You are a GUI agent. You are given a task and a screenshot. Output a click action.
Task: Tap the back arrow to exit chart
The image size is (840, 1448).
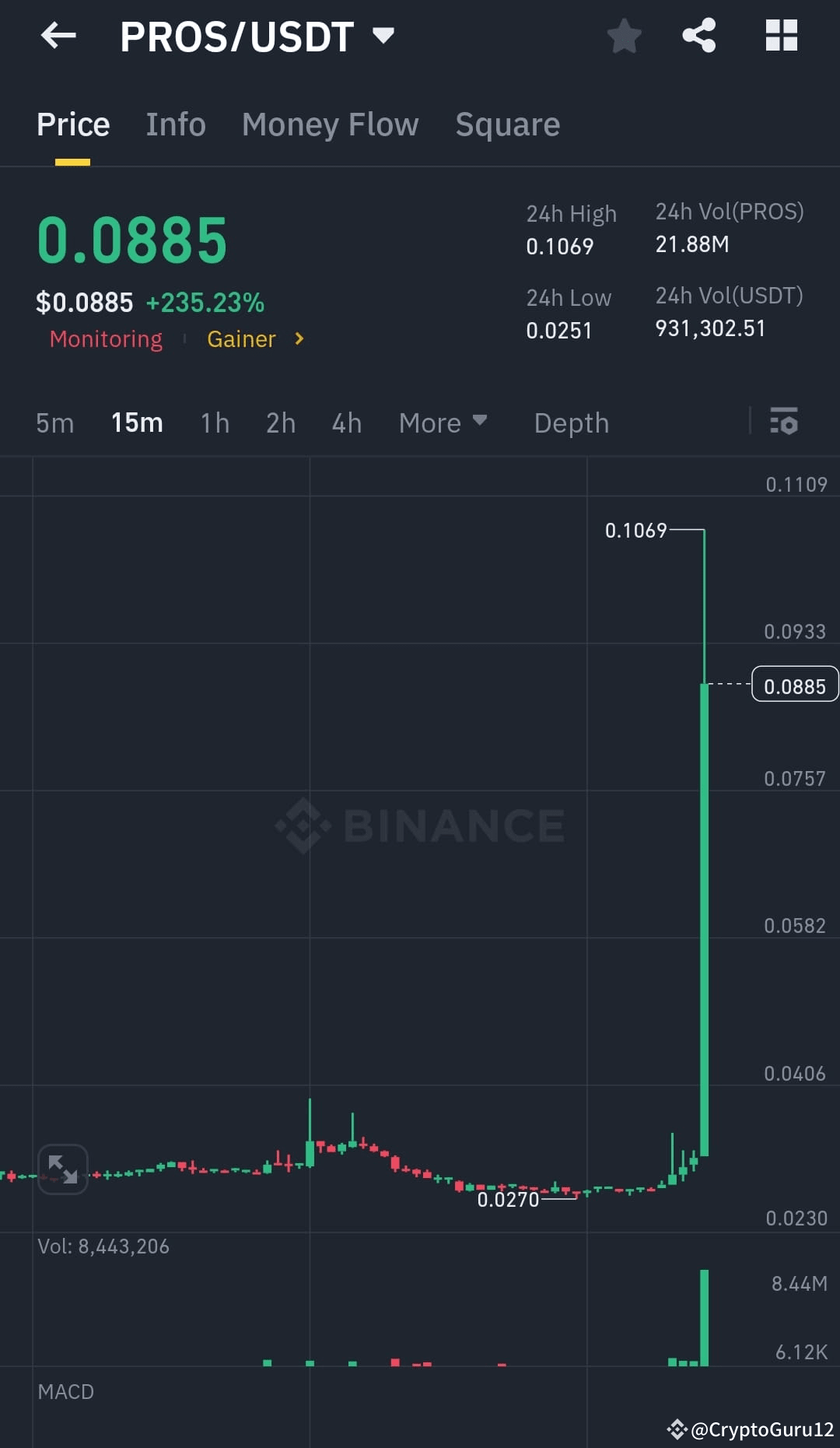click(58, 36)
